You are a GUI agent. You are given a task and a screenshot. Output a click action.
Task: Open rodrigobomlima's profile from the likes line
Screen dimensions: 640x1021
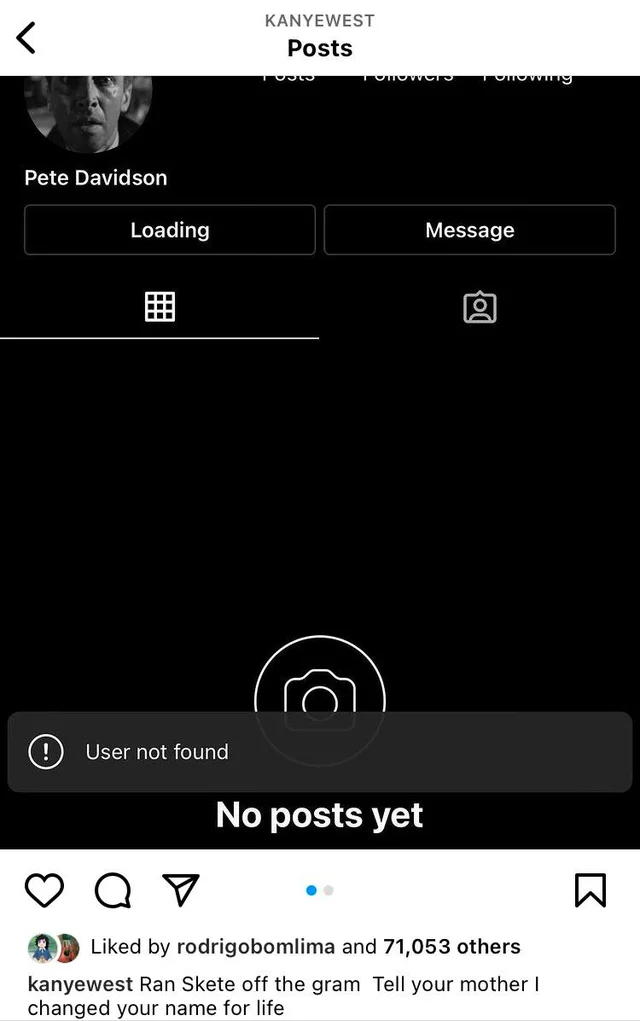255,946
